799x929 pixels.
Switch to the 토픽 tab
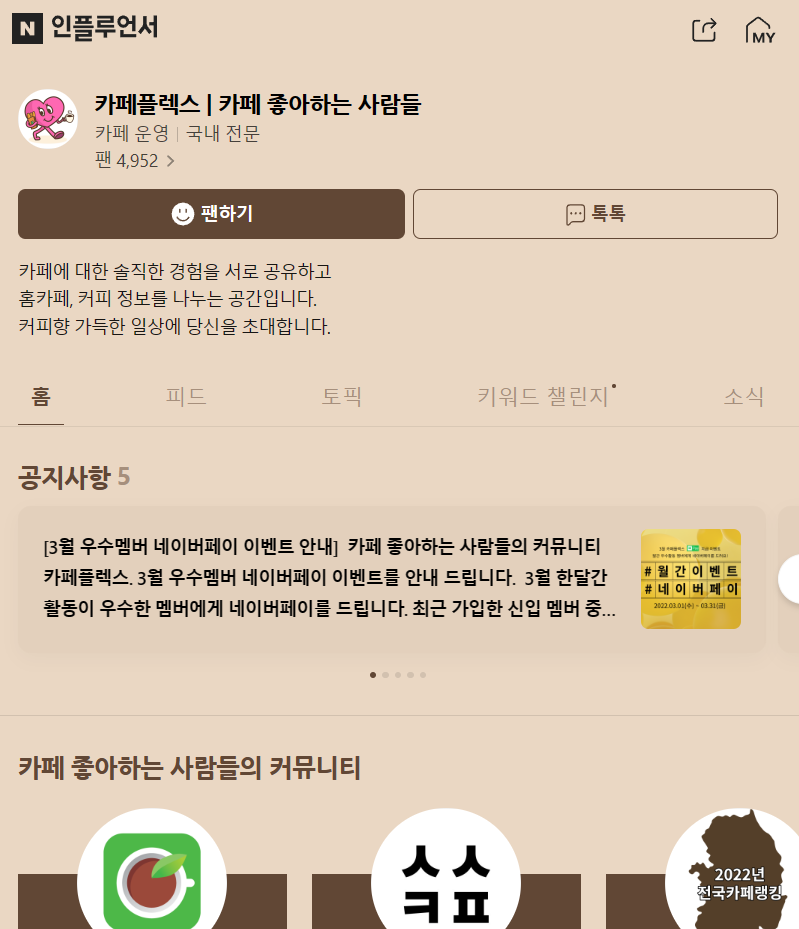341,397
